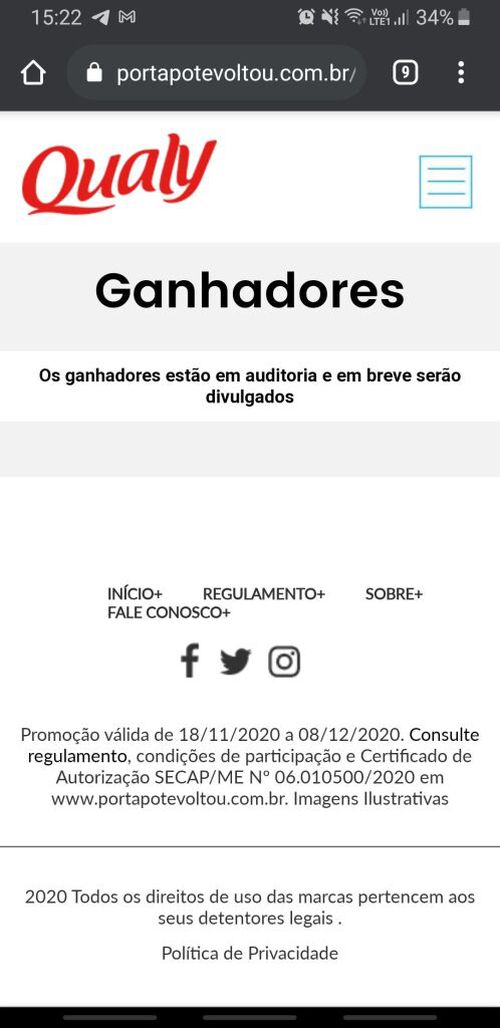Open the browser tab switcher
The image size is (500, 1028).
pos(405,72)
